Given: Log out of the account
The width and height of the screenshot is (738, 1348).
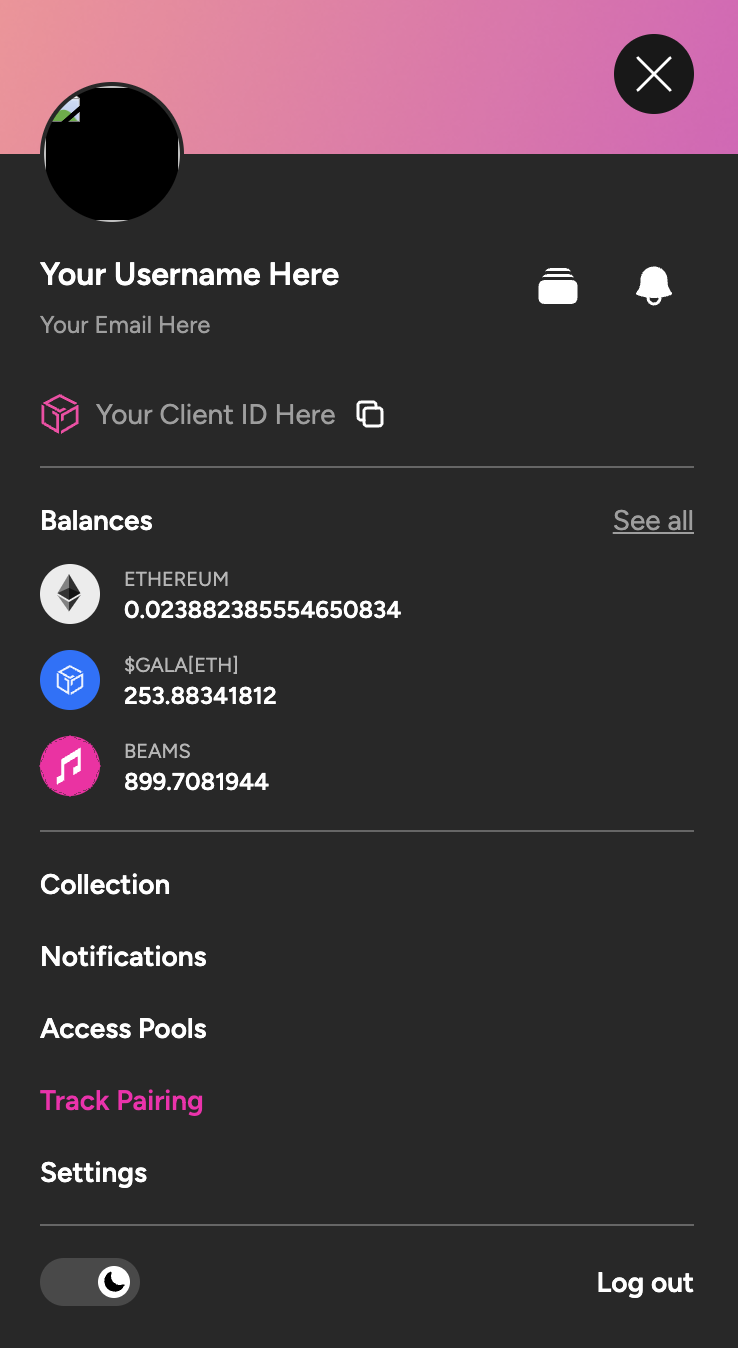Looking at the screenshot, I should coord(644,1283).
